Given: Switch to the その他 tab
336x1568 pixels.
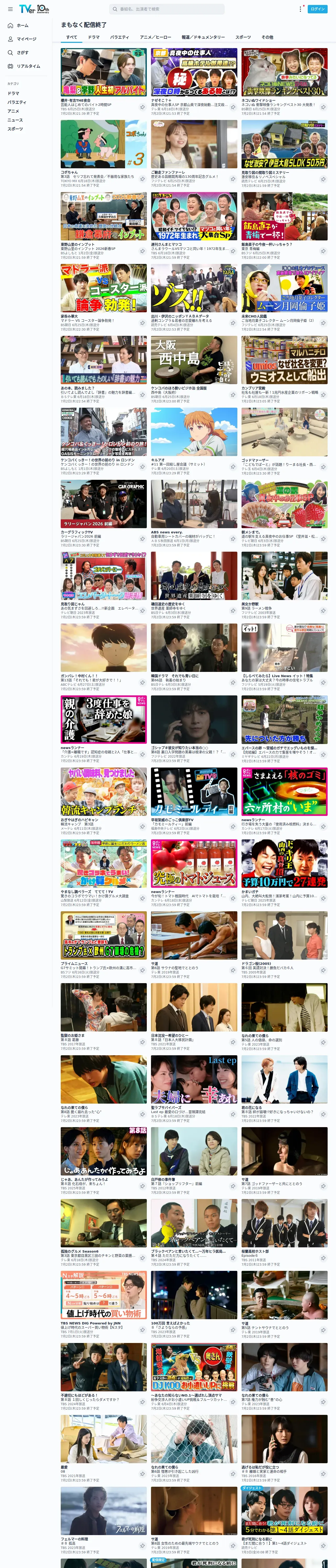Looking at the screenshot, I should [x=267, y=37].
